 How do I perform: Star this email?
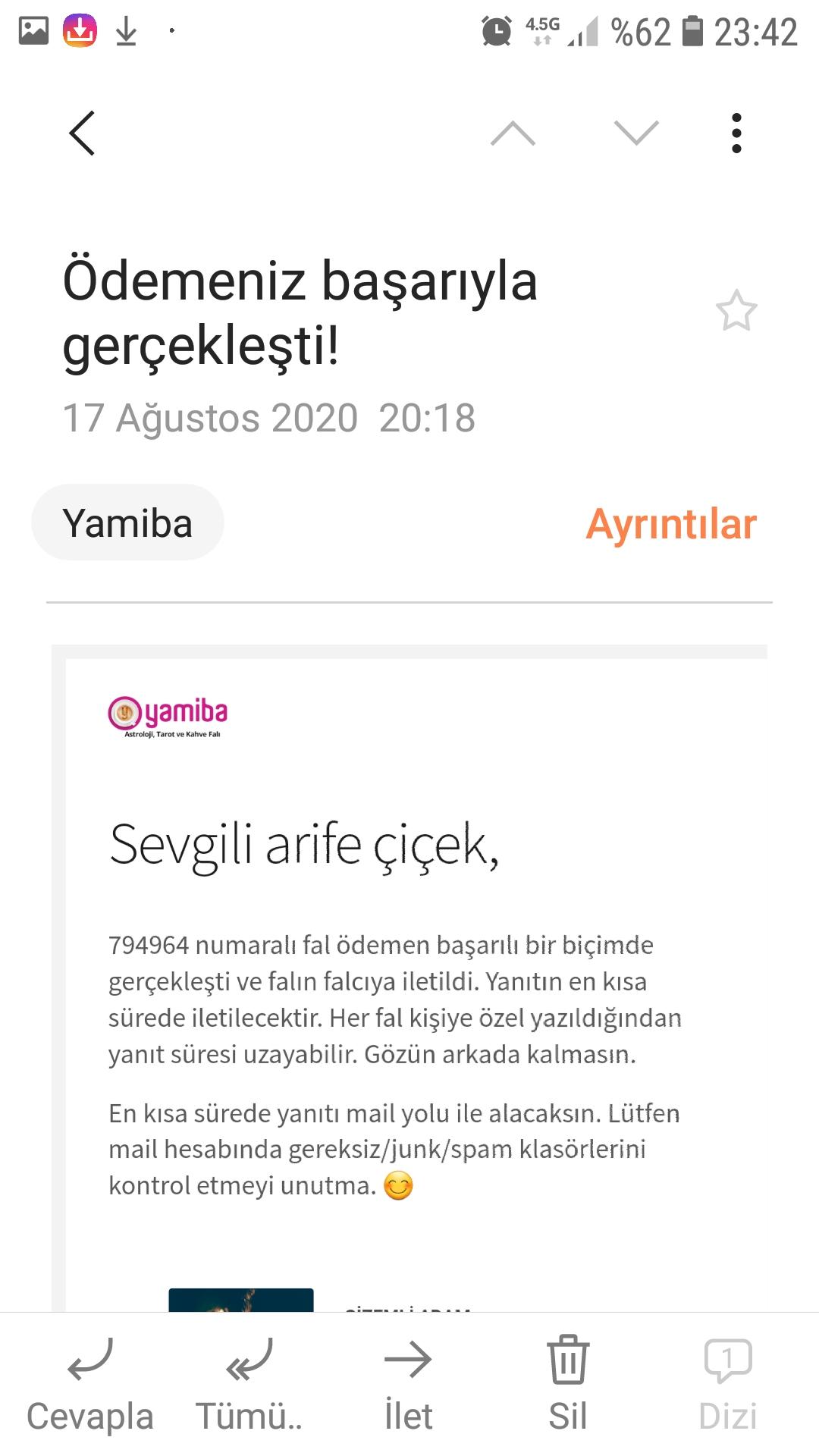[x=736, y=311]
